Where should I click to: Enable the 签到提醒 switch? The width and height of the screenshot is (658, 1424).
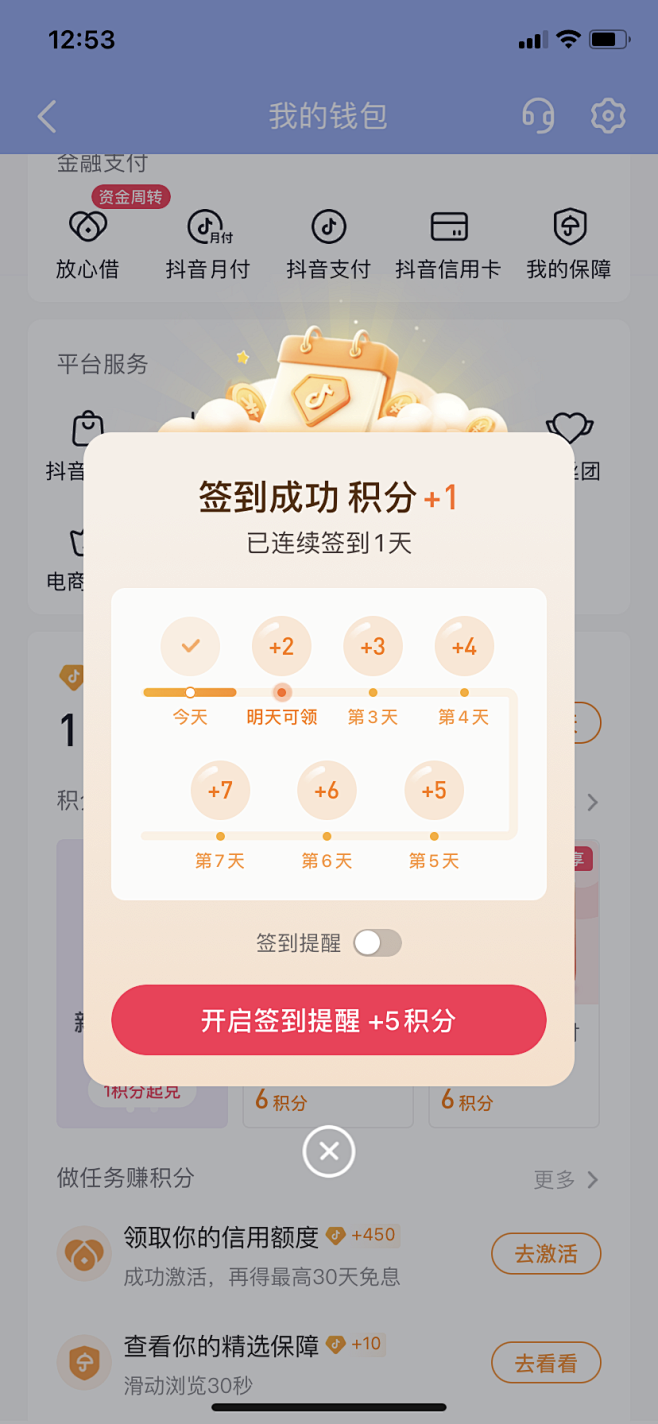[377, 943]
